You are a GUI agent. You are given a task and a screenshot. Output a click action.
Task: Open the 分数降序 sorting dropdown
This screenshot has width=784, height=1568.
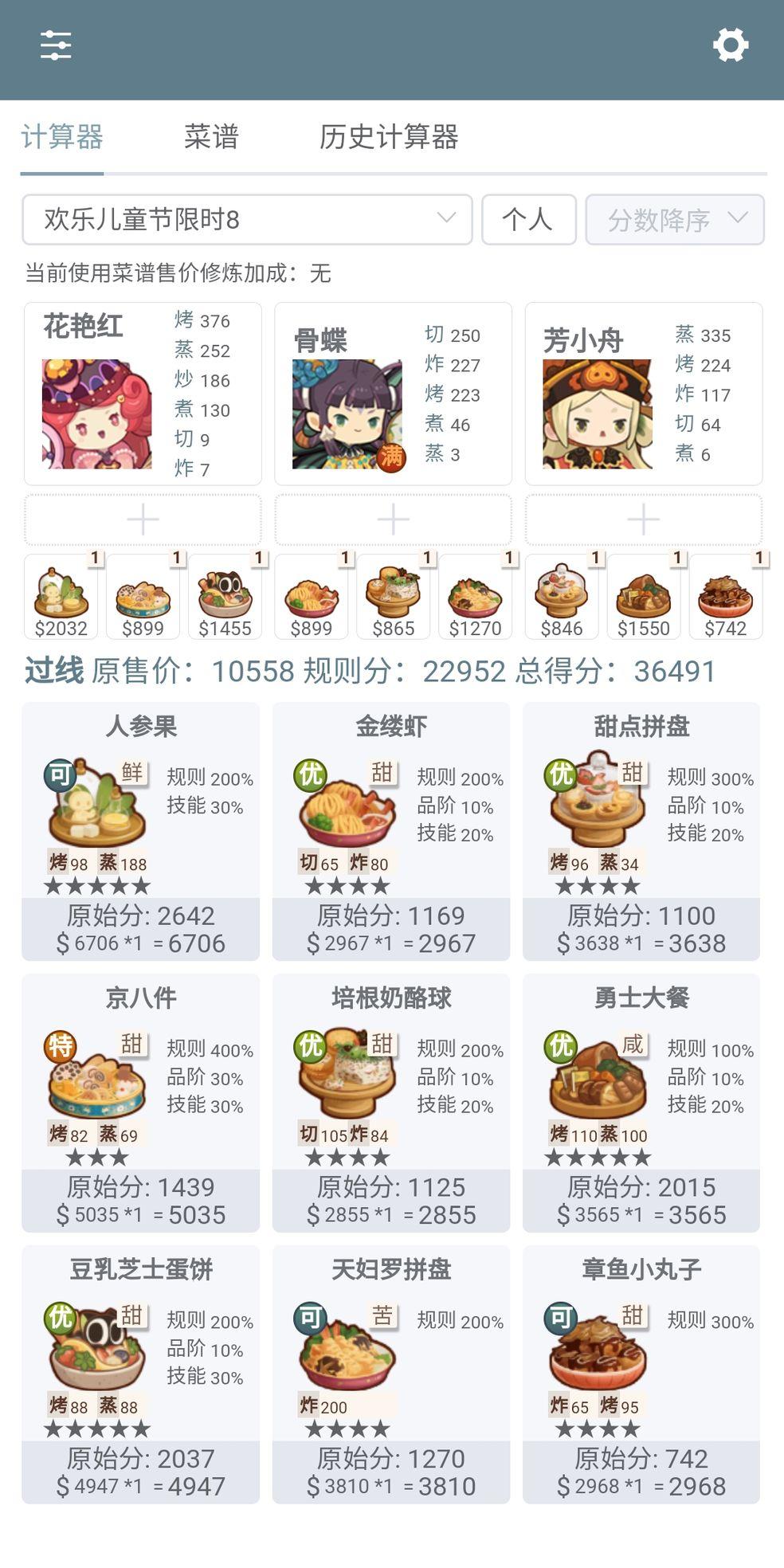click(x=674, y=219)
